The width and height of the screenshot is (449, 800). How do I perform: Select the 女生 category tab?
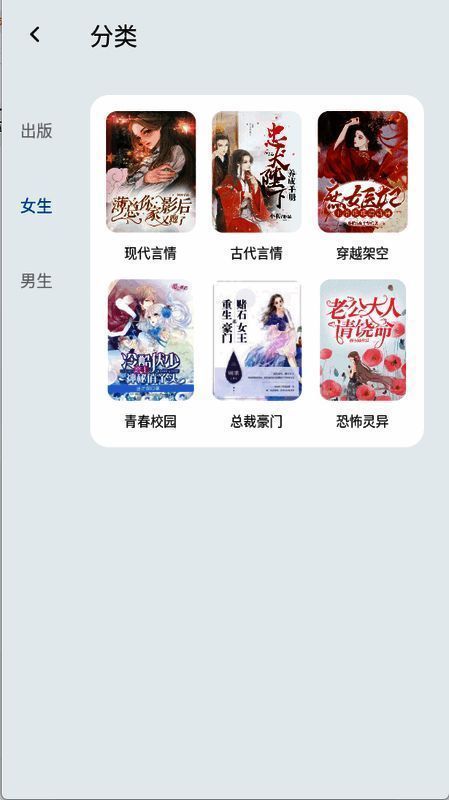click(36, 206)
